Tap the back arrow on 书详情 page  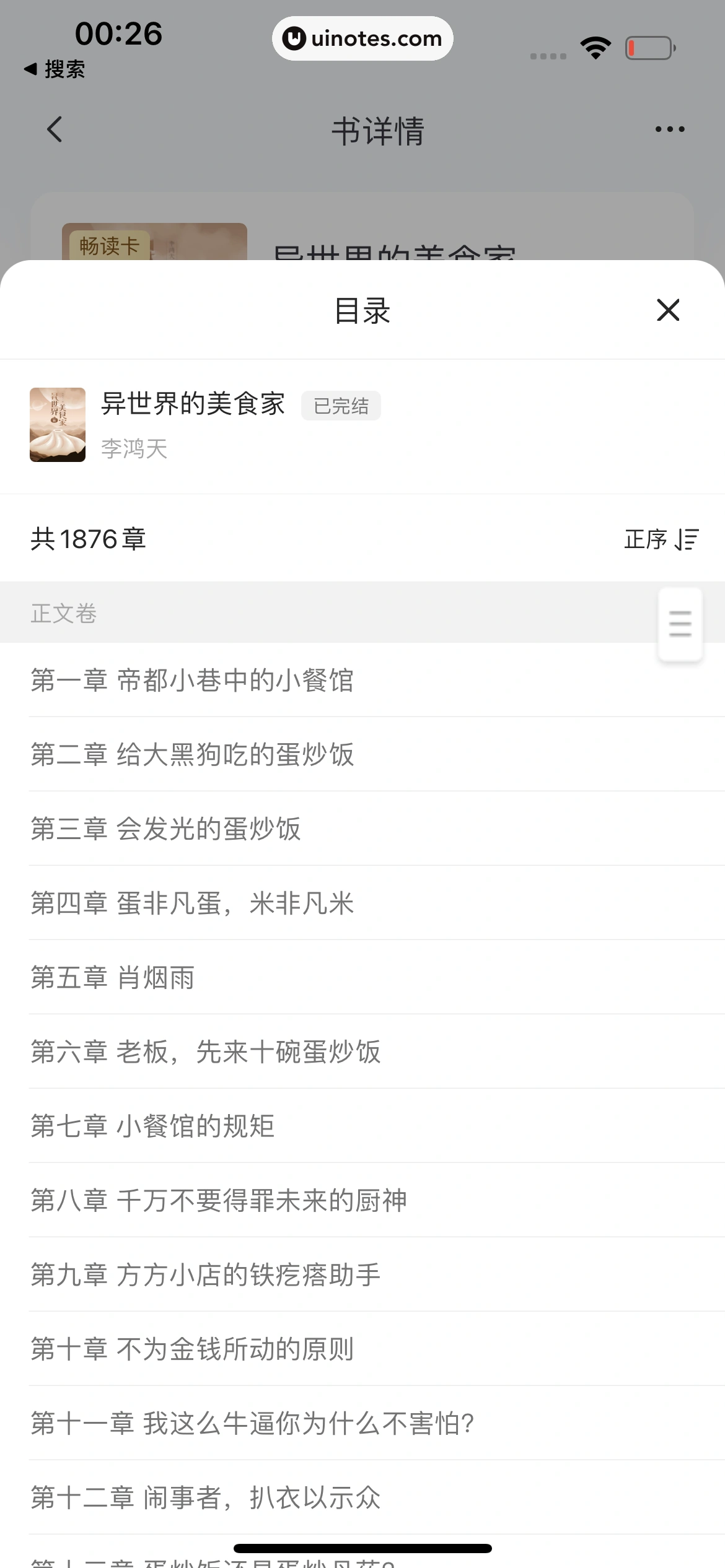coord(55,129)
